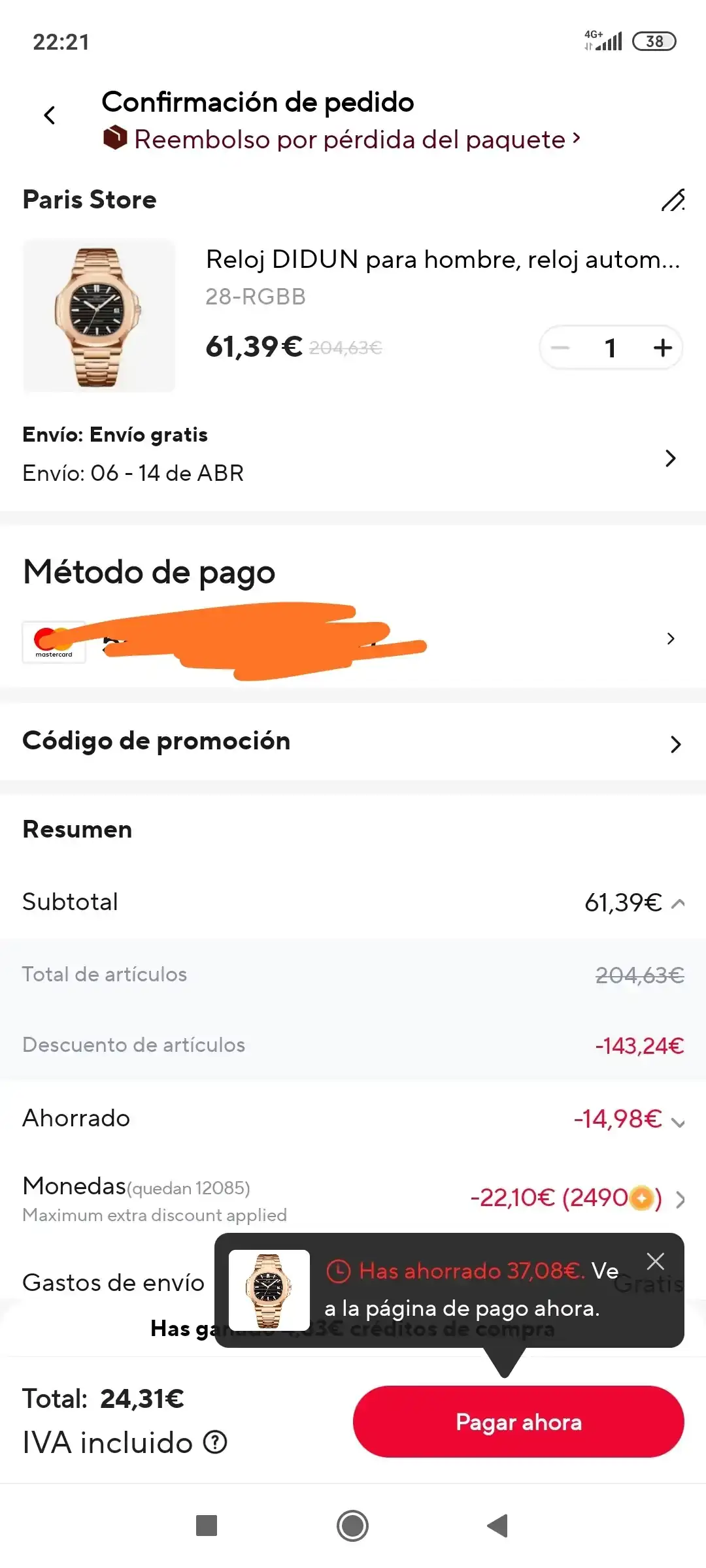Decrease the watch quantity with minus

[x=560, y=348]
